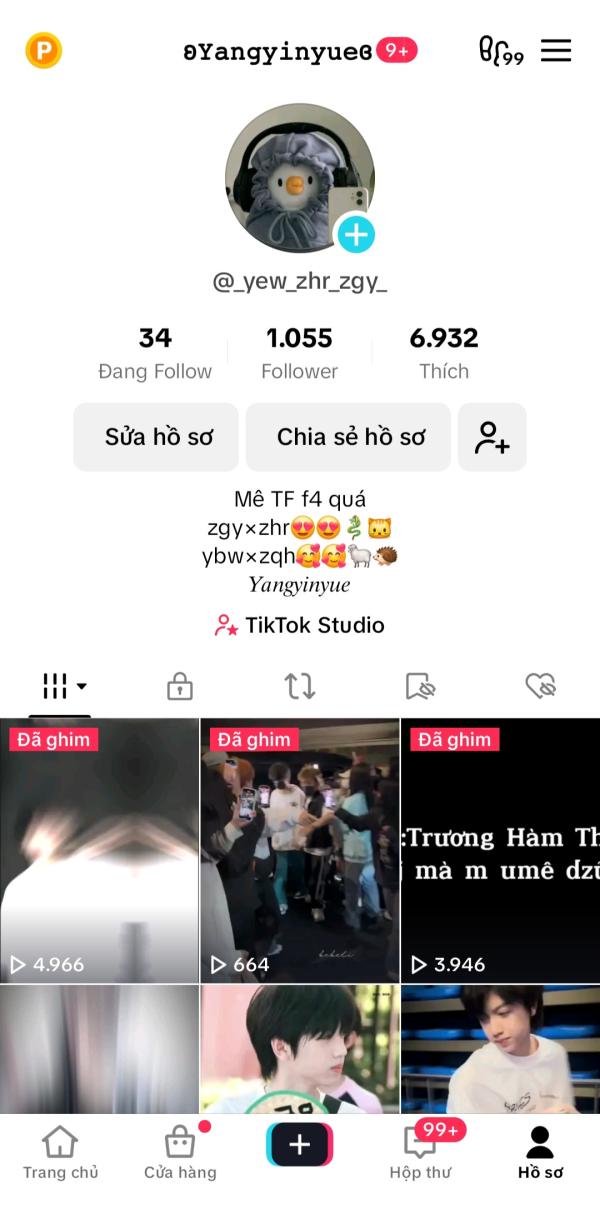Screen dimensions: 600x1209
Task: Open the Đang Follow list
Action: click(x=155, y=354)
